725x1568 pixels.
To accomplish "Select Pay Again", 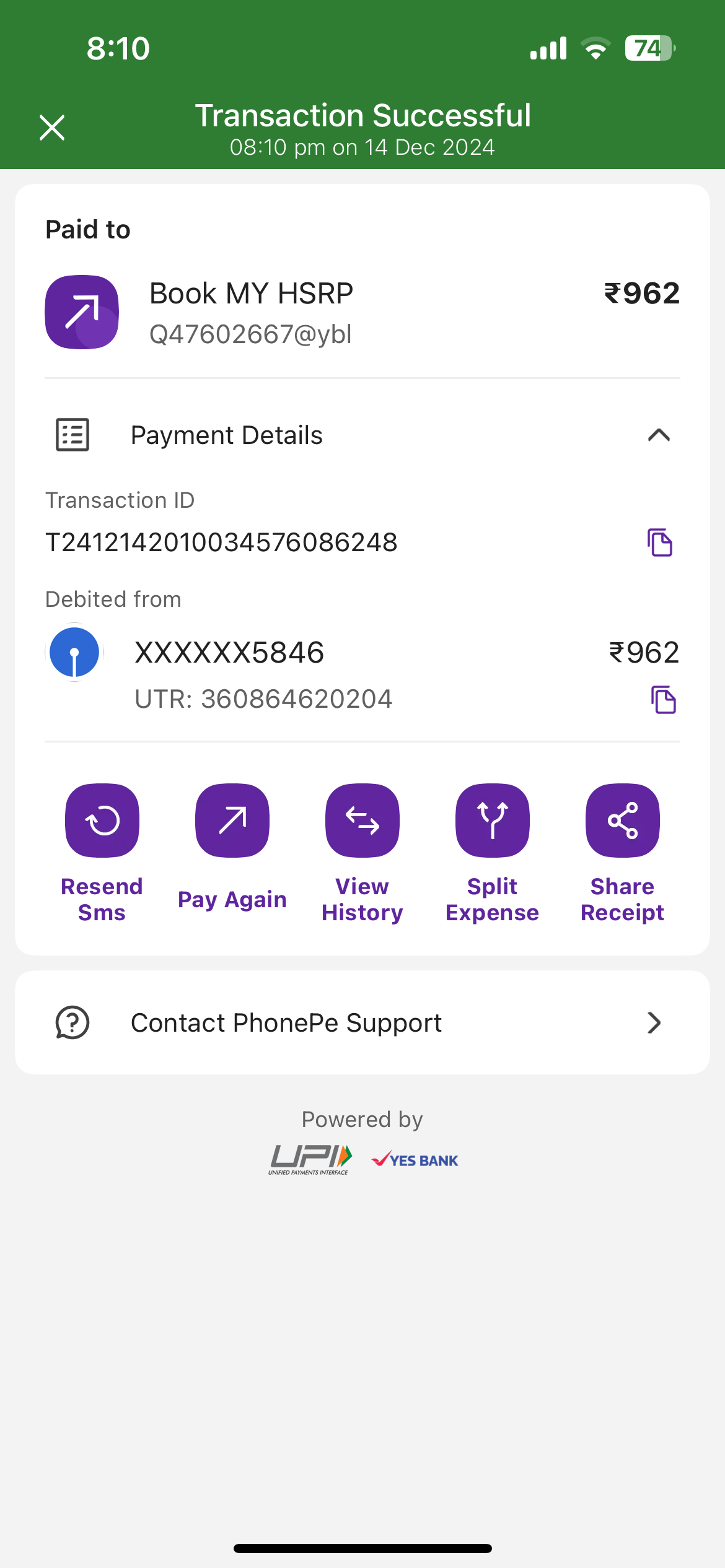I will [x=232, y=821].
